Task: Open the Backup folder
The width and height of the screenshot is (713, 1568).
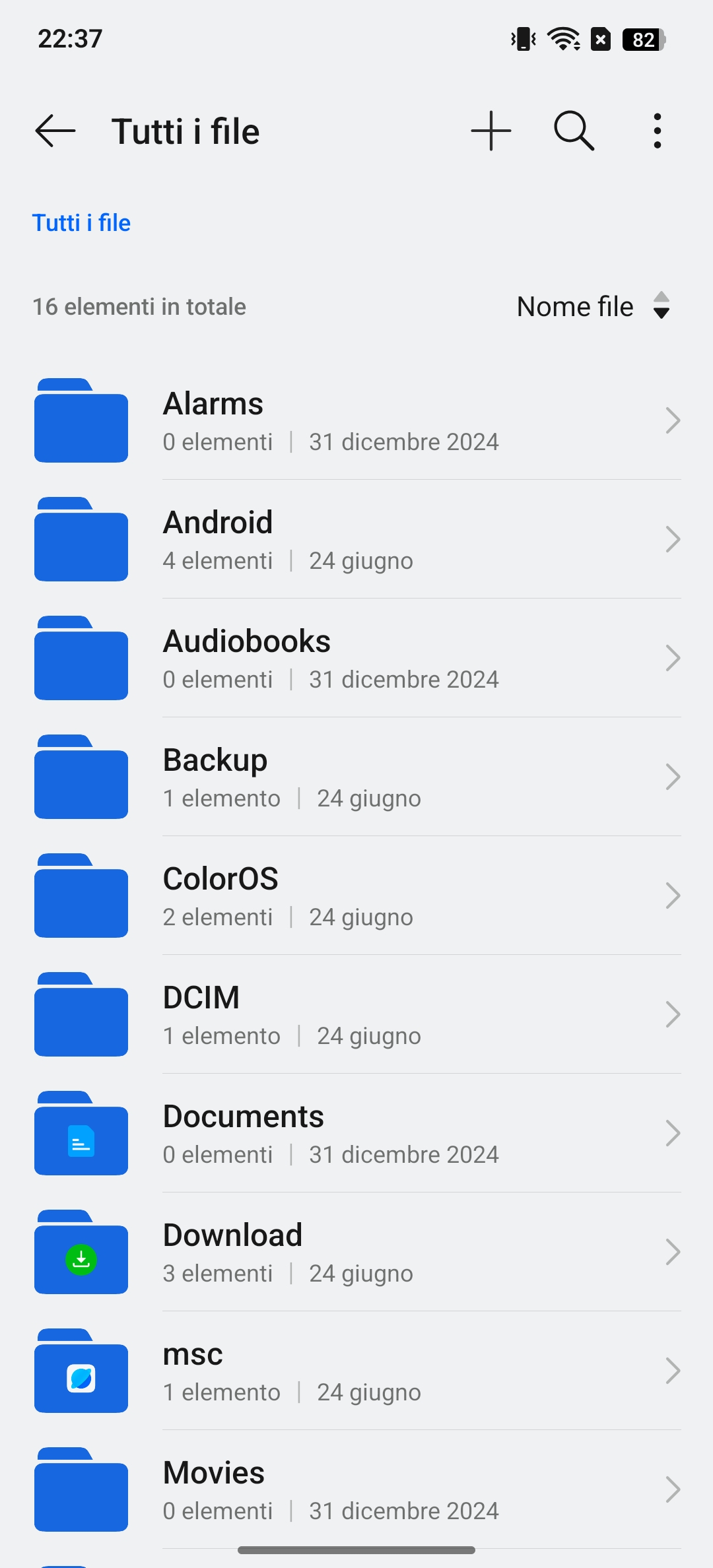Action: (x=356, y=777)
